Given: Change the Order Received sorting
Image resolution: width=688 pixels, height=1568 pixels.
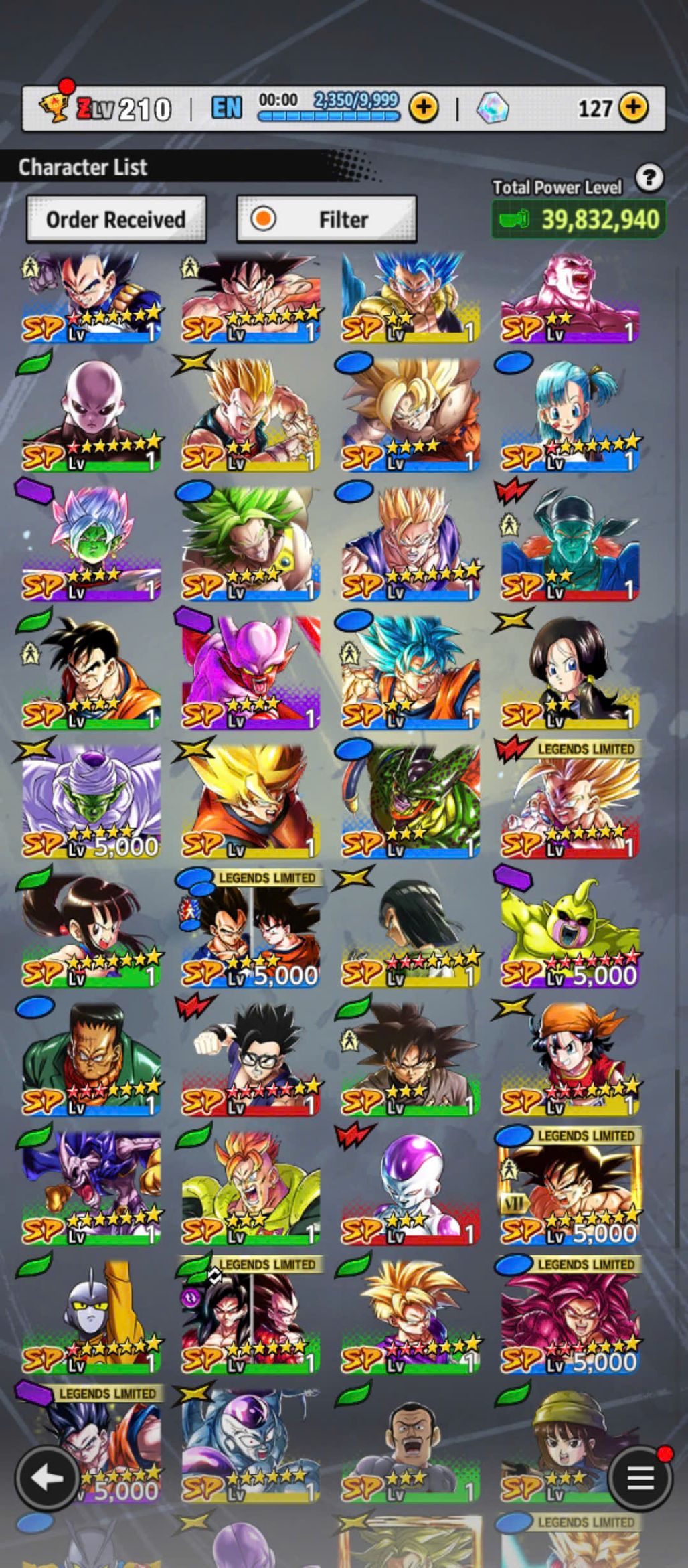Looking at the screenshot, I should click(x=116, y=219).
